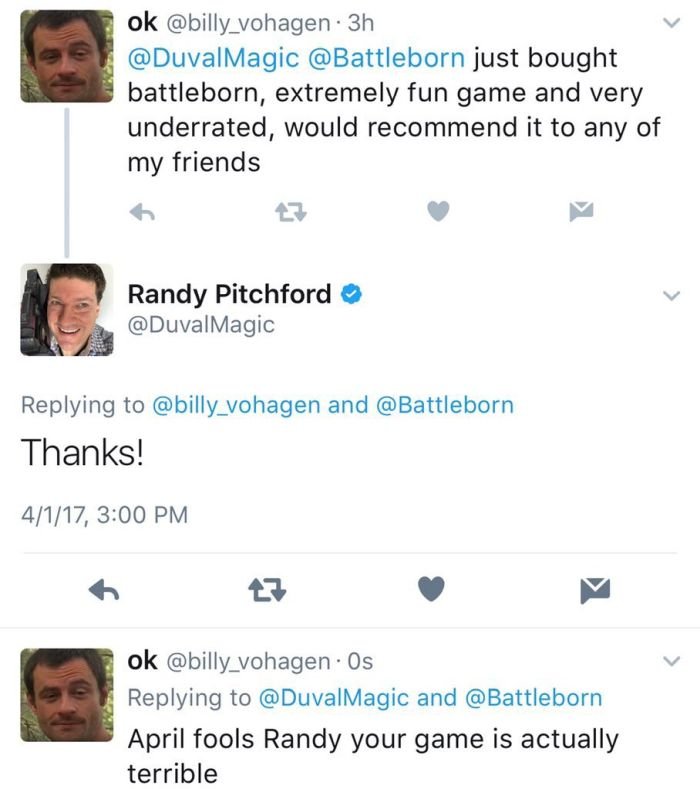Retweet Randy Pitchford's Thanks tweet
This screenshot has width=700, height=789.
click(x=267, y=591)
